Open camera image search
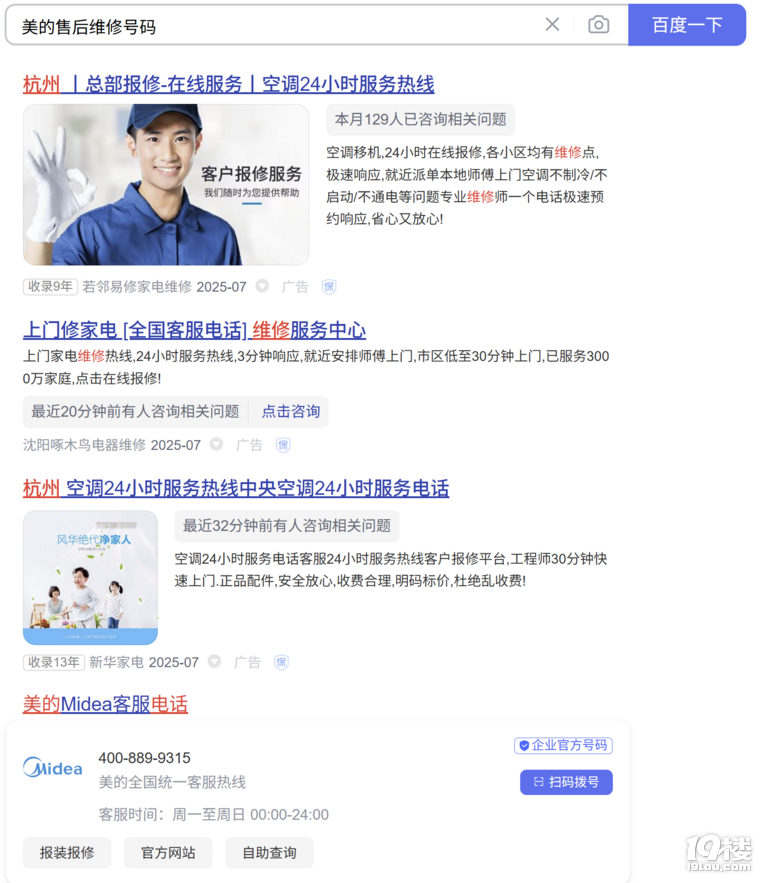 click(x=598, y=25)
